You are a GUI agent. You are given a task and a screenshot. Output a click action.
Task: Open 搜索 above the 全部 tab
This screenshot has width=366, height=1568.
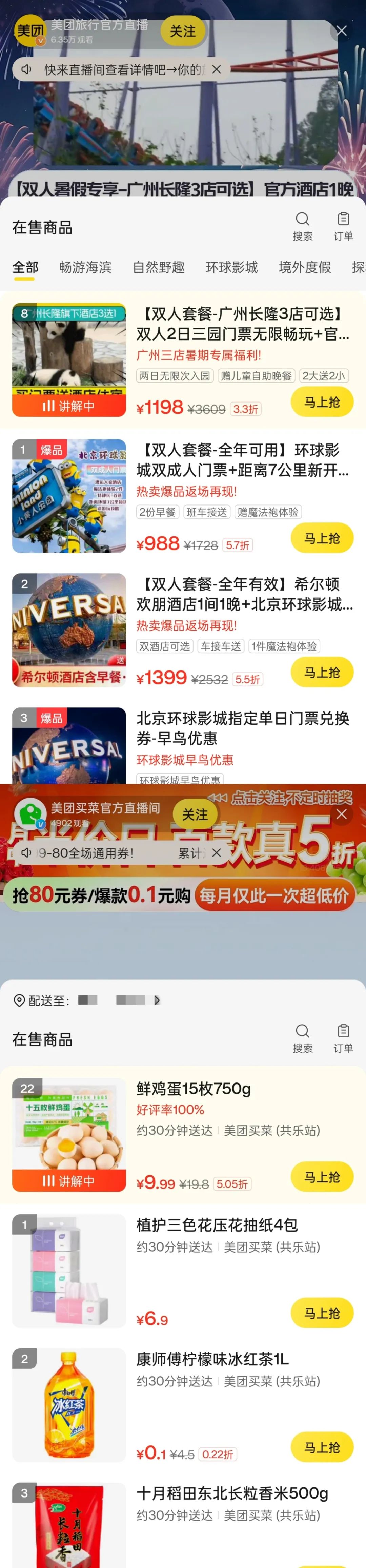[303, 226]
